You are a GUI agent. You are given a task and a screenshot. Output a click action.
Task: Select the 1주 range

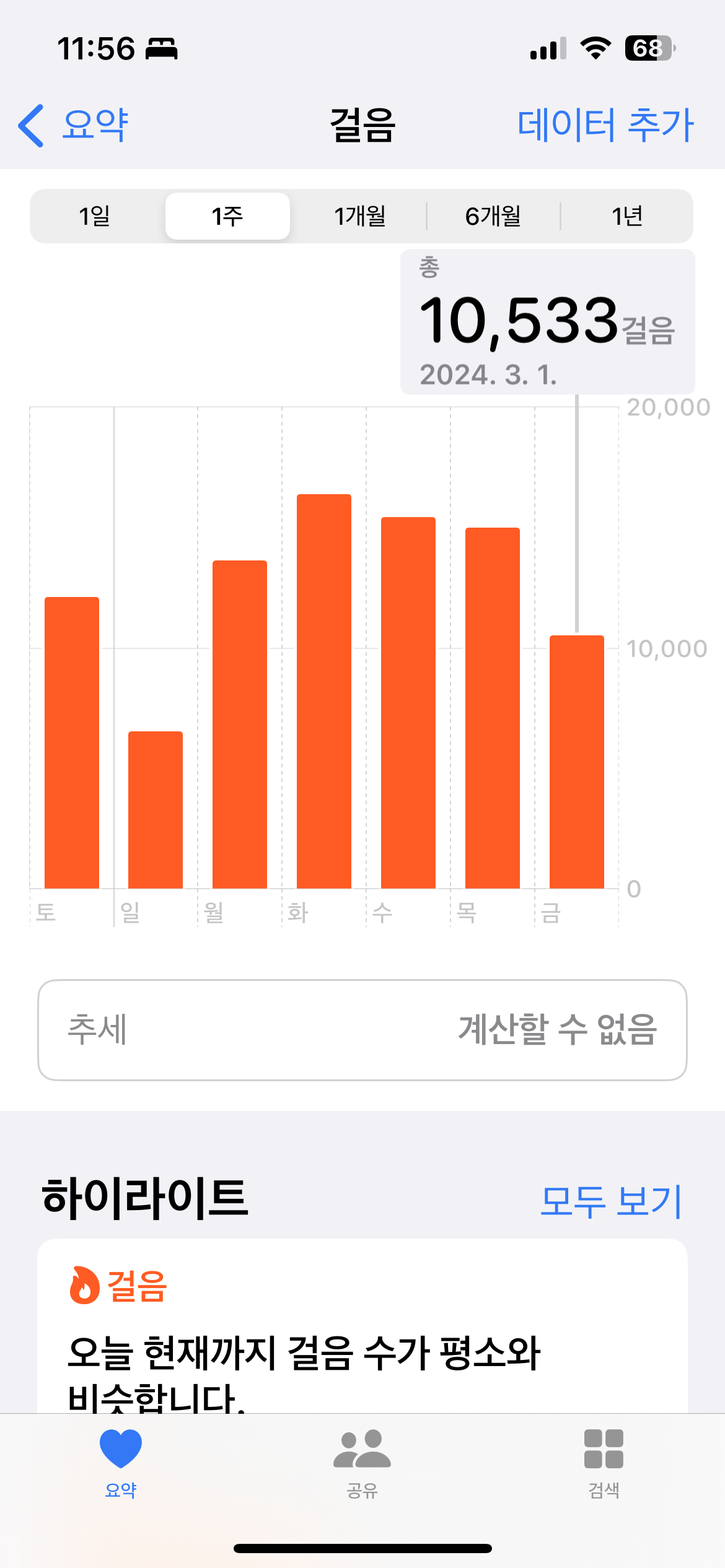point(227,216)
